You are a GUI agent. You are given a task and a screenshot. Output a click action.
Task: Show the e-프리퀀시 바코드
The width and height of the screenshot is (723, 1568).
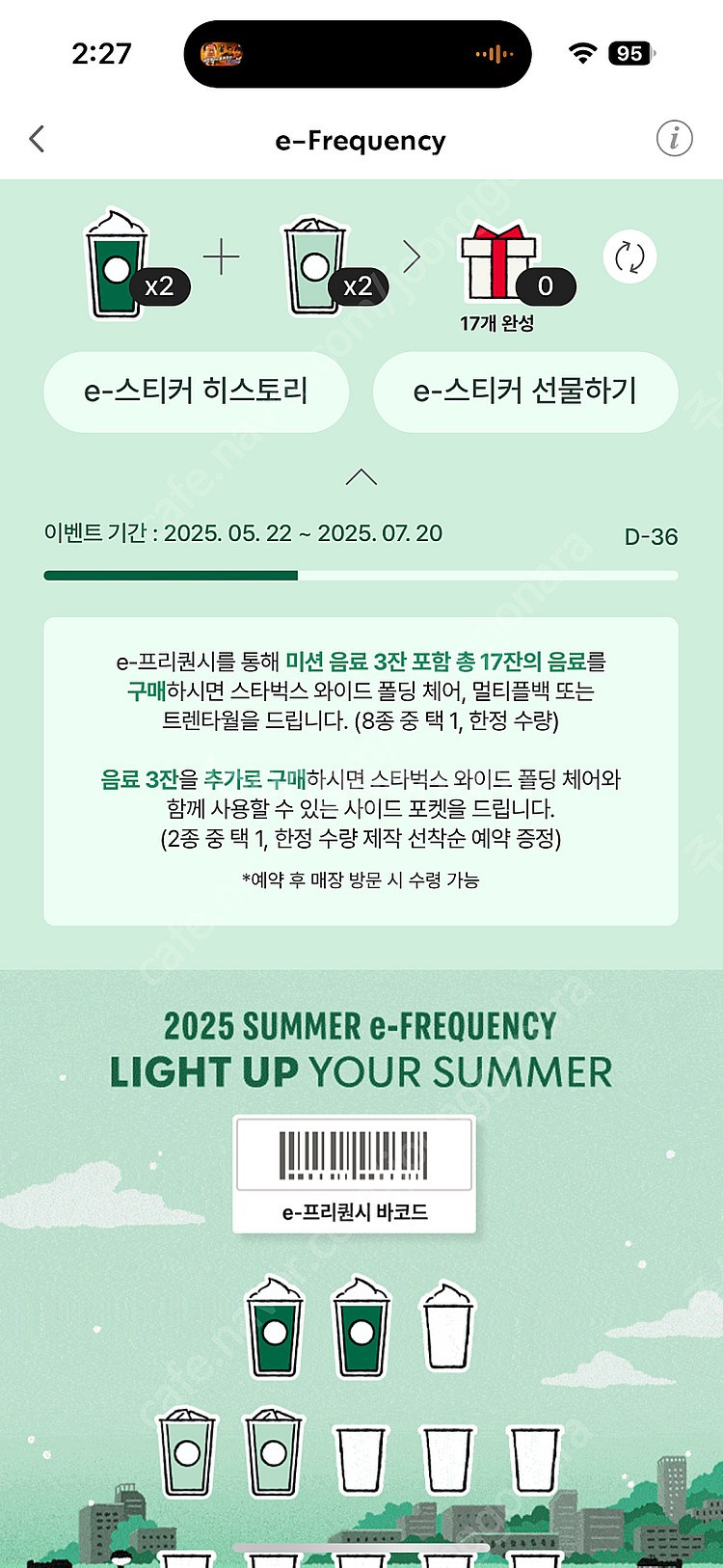coord(354,1175)
